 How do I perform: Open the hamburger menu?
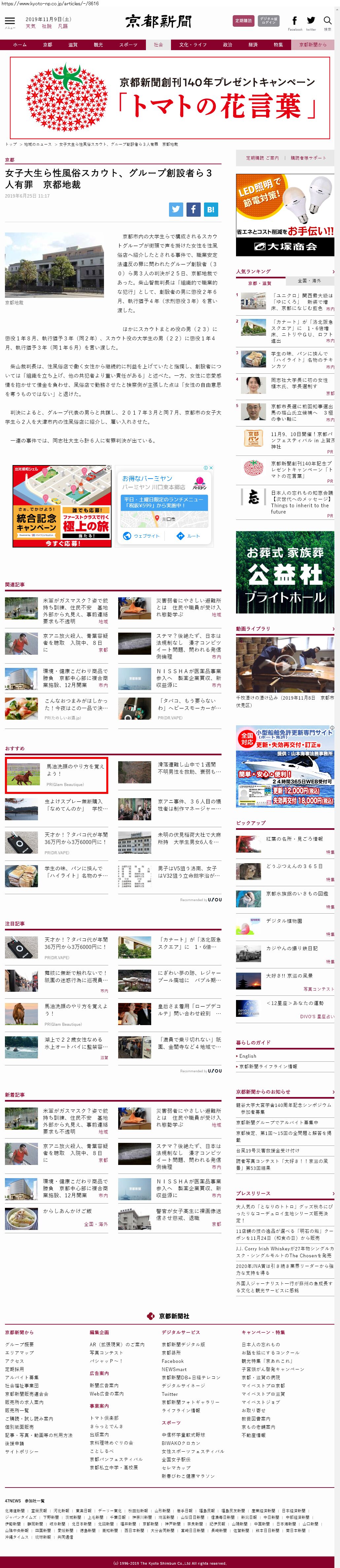pos(10,21)
